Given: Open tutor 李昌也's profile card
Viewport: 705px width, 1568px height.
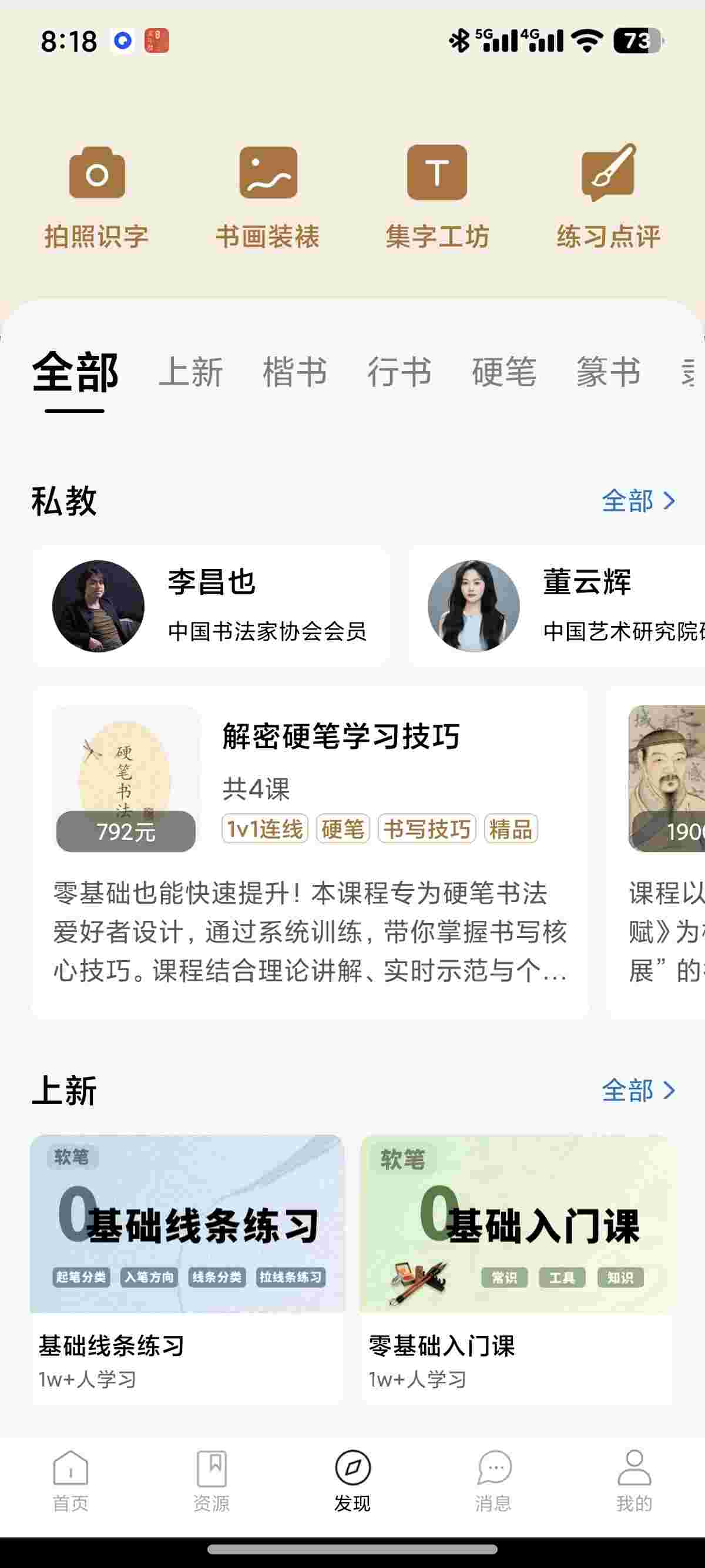Looking at the screenshot, I should (x=211, y=605).
